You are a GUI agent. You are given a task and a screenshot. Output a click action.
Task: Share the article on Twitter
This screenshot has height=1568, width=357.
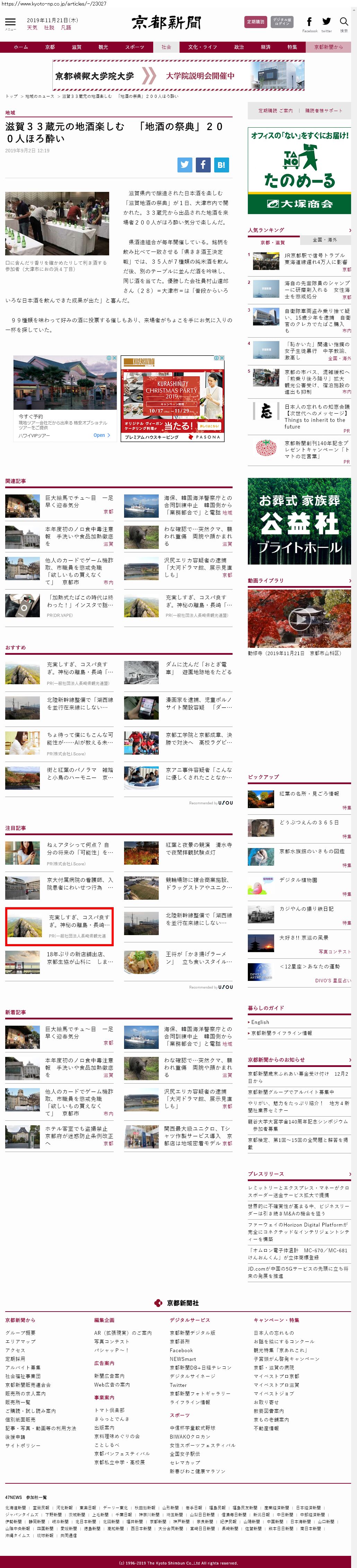(185, 164)
